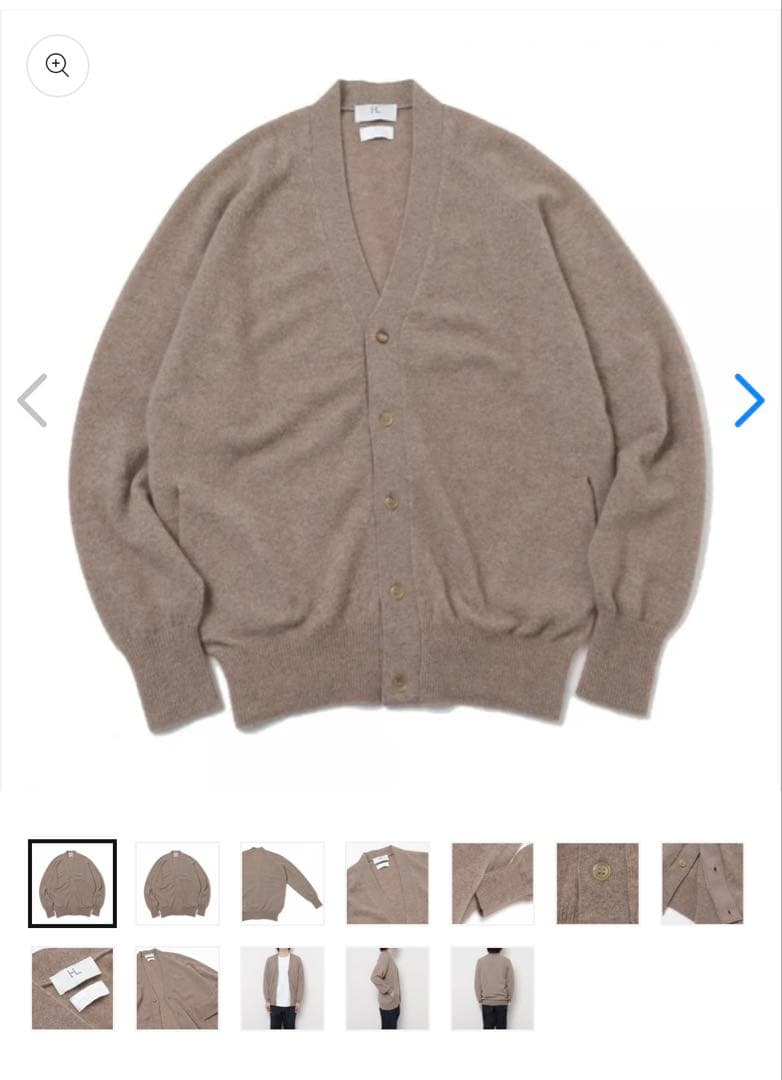Select the model back view thumbnail

tap(492, 988)
